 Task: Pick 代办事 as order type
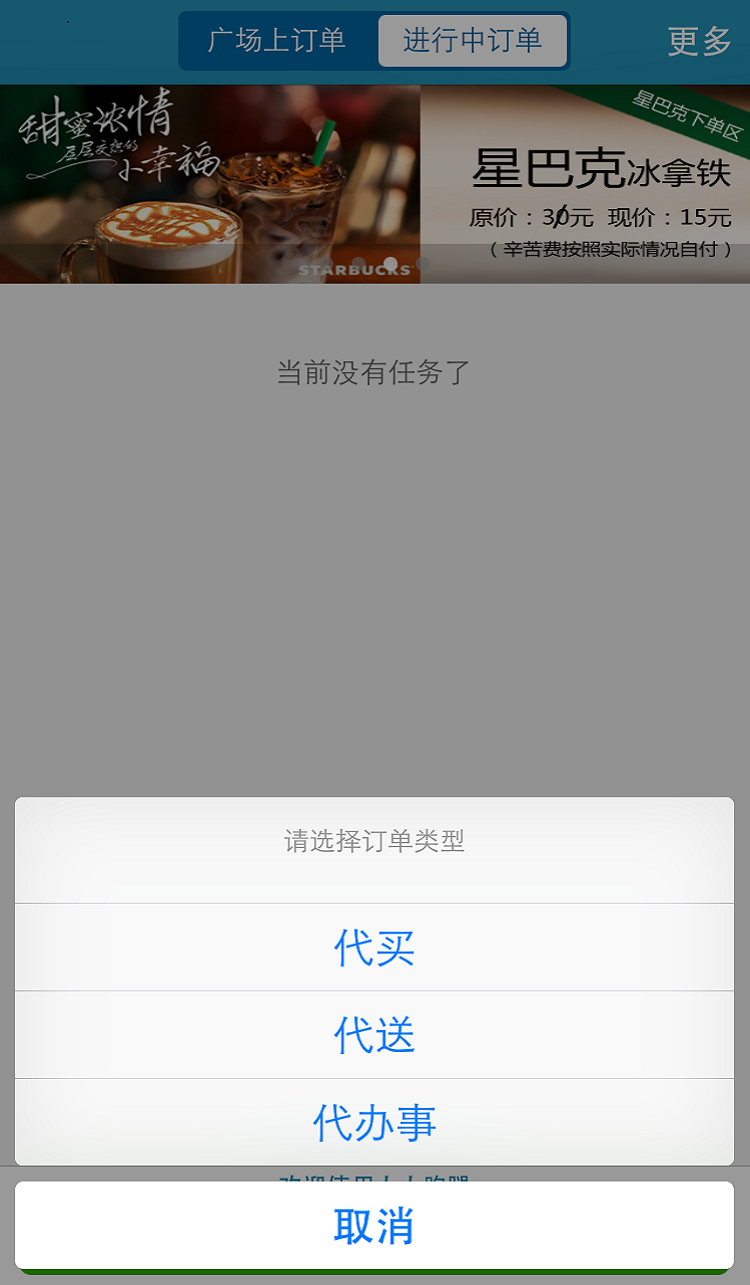(374, 1122)
